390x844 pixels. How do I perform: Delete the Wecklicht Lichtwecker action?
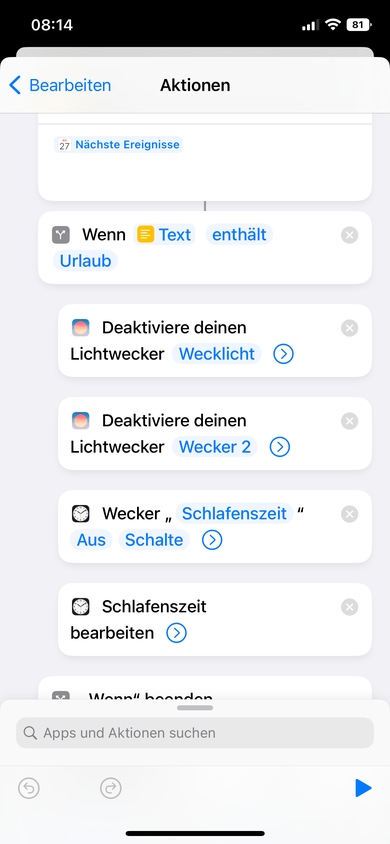point(350,328)
